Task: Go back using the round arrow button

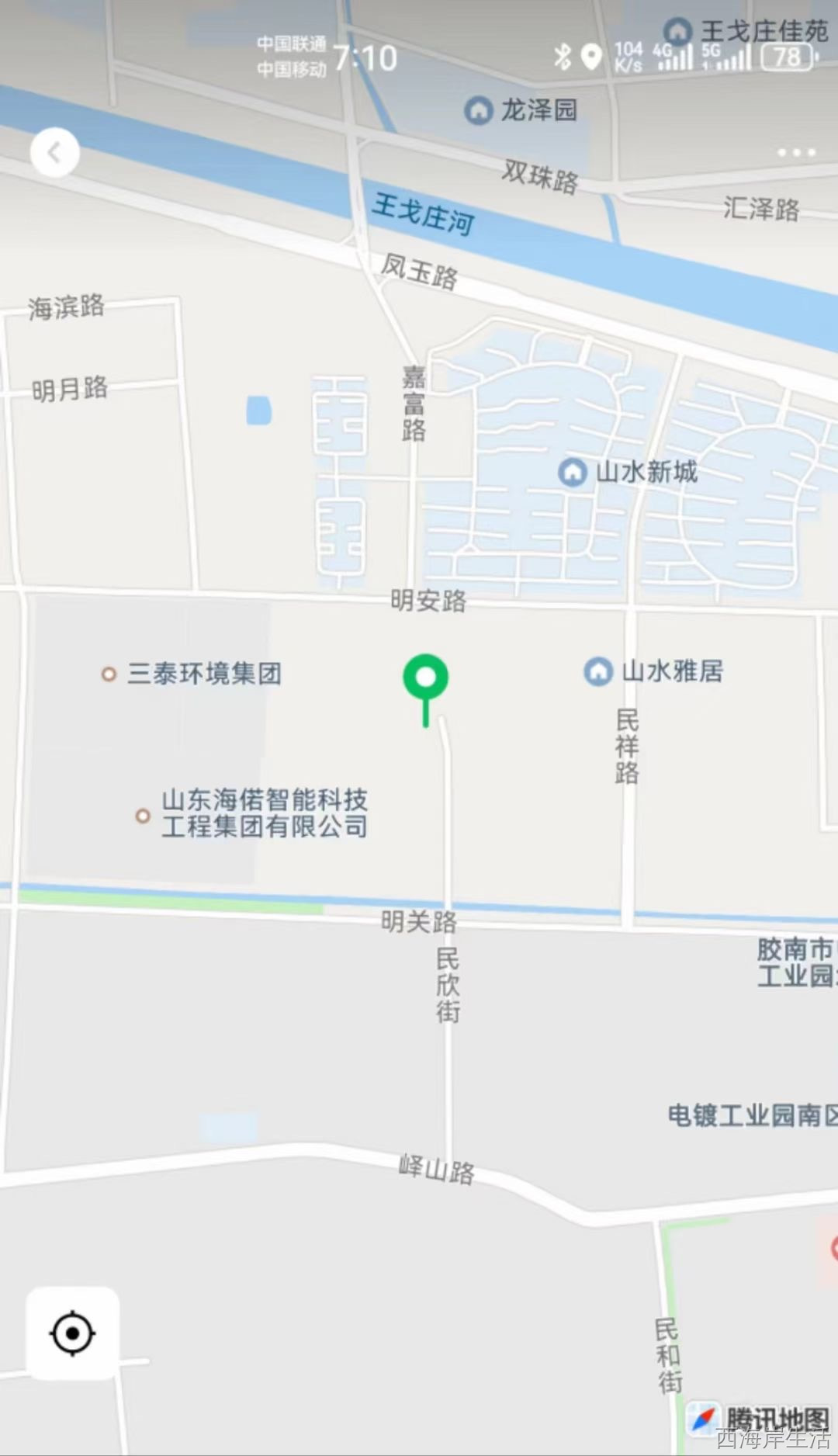Action: pos(54,153)
